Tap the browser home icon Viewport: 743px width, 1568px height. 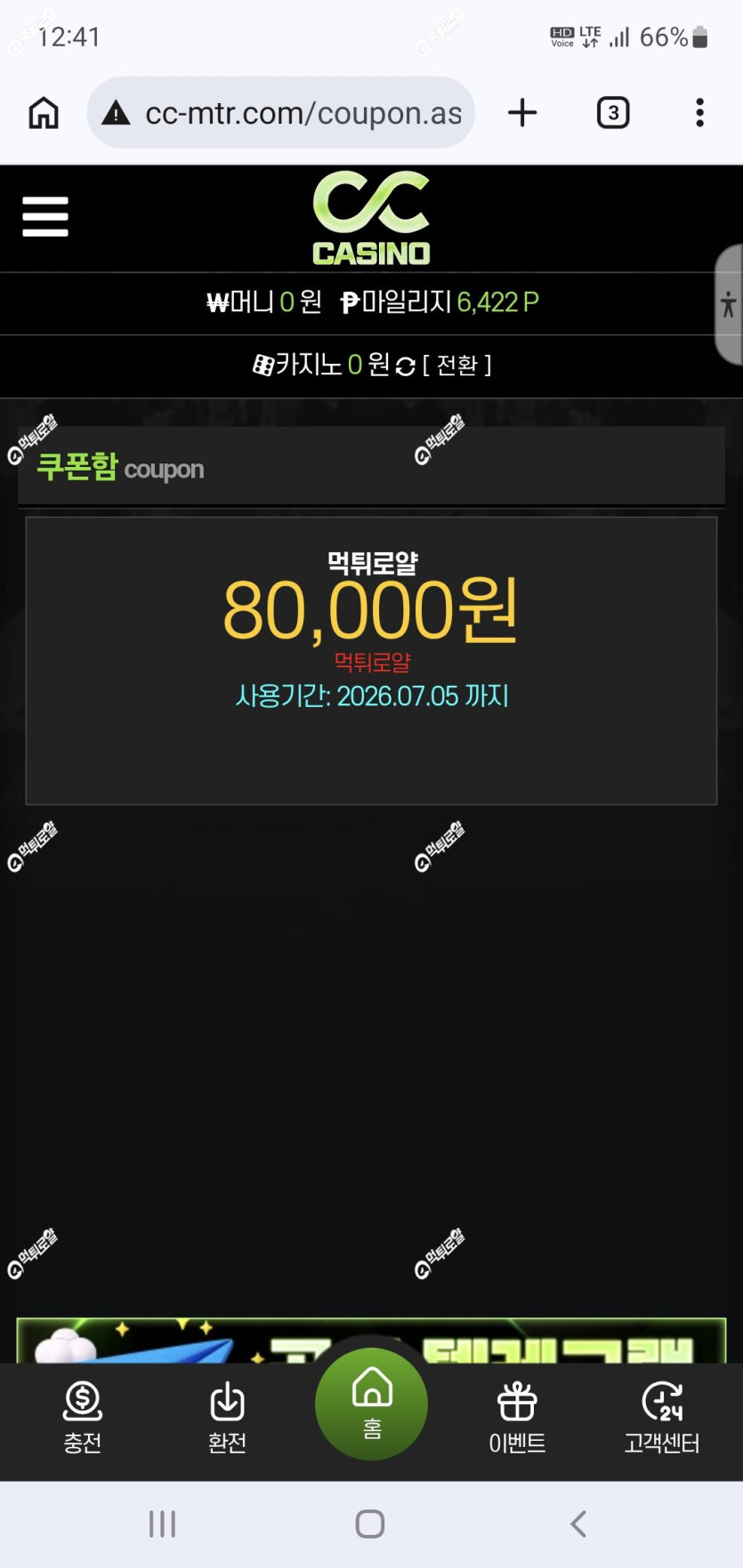click(44, 113)
